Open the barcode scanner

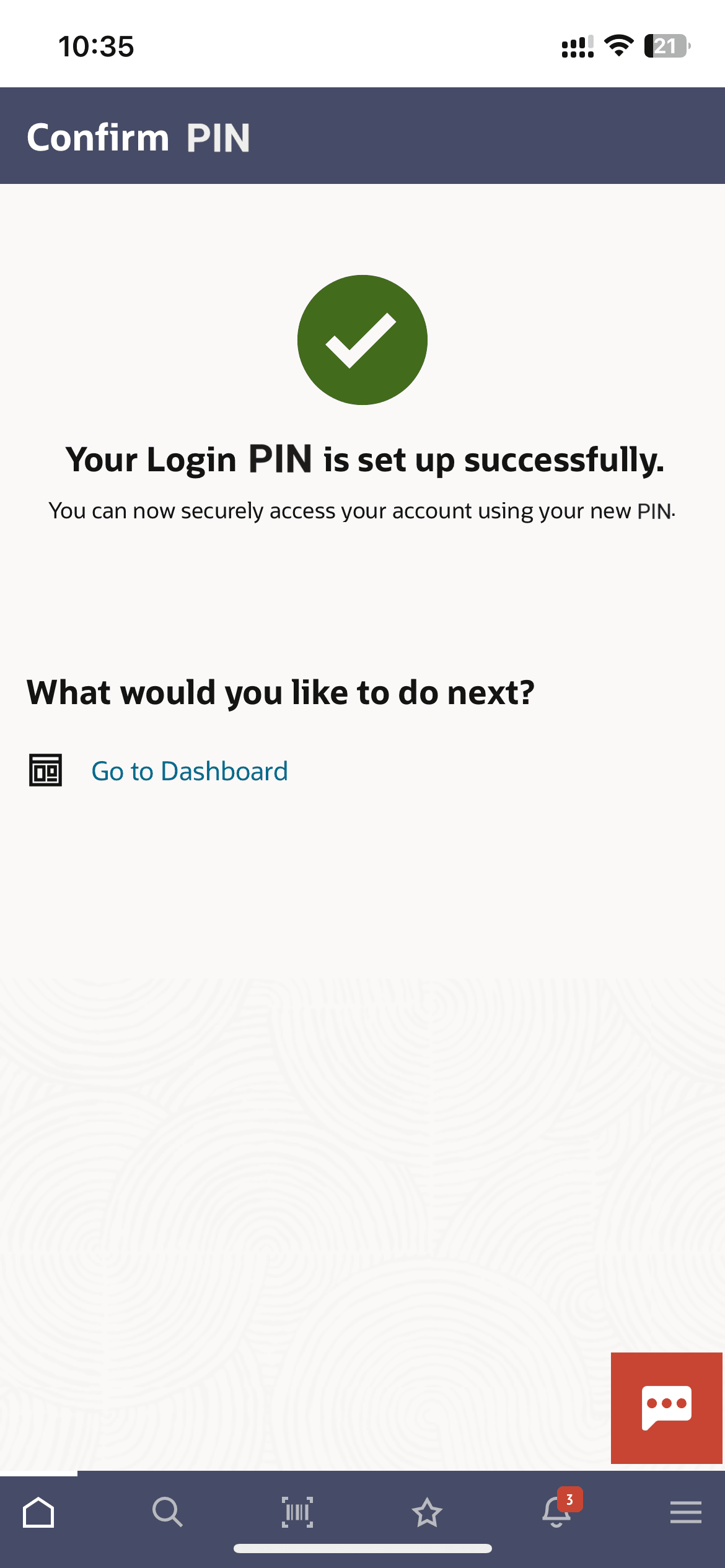tap(297, 1512)
